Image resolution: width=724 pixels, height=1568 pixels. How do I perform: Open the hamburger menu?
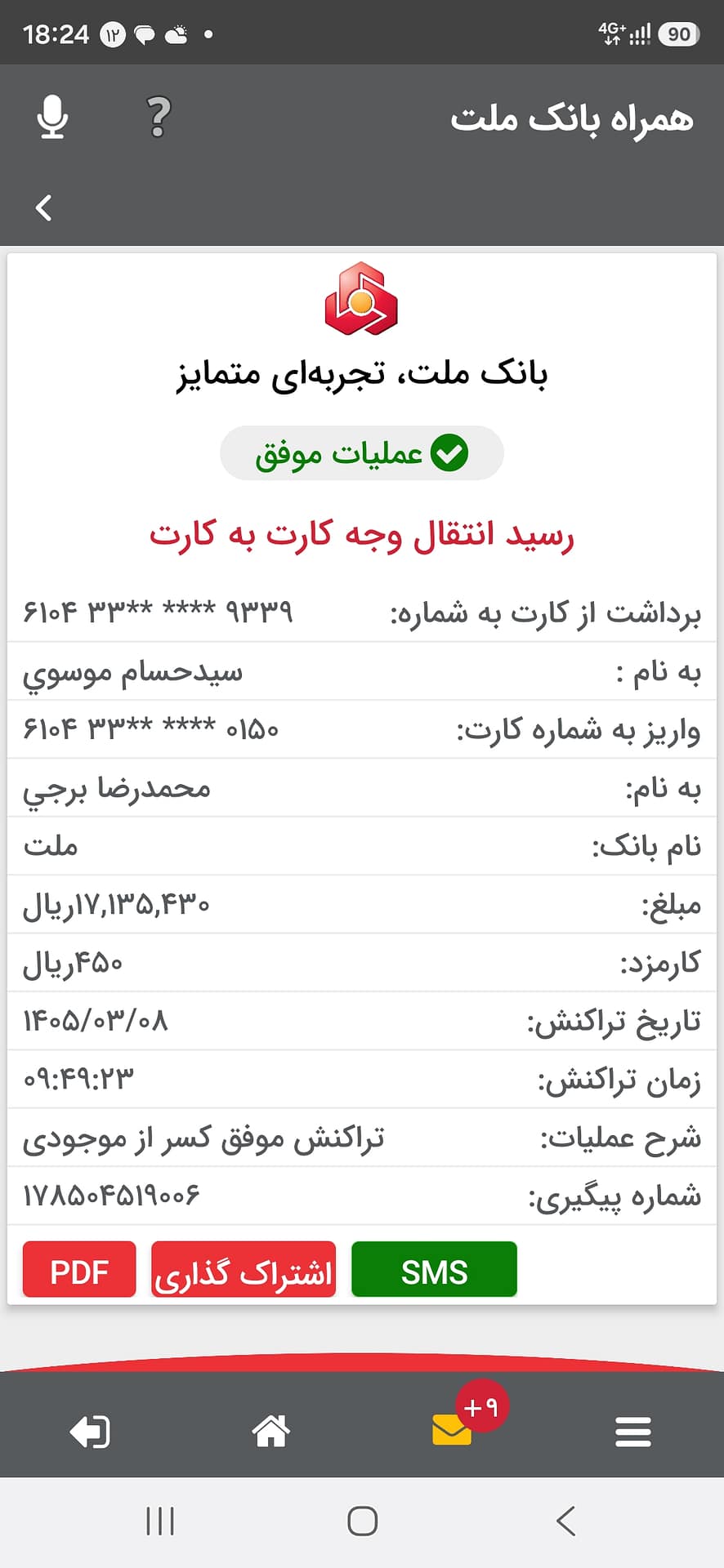click(x=633, y=1432)
